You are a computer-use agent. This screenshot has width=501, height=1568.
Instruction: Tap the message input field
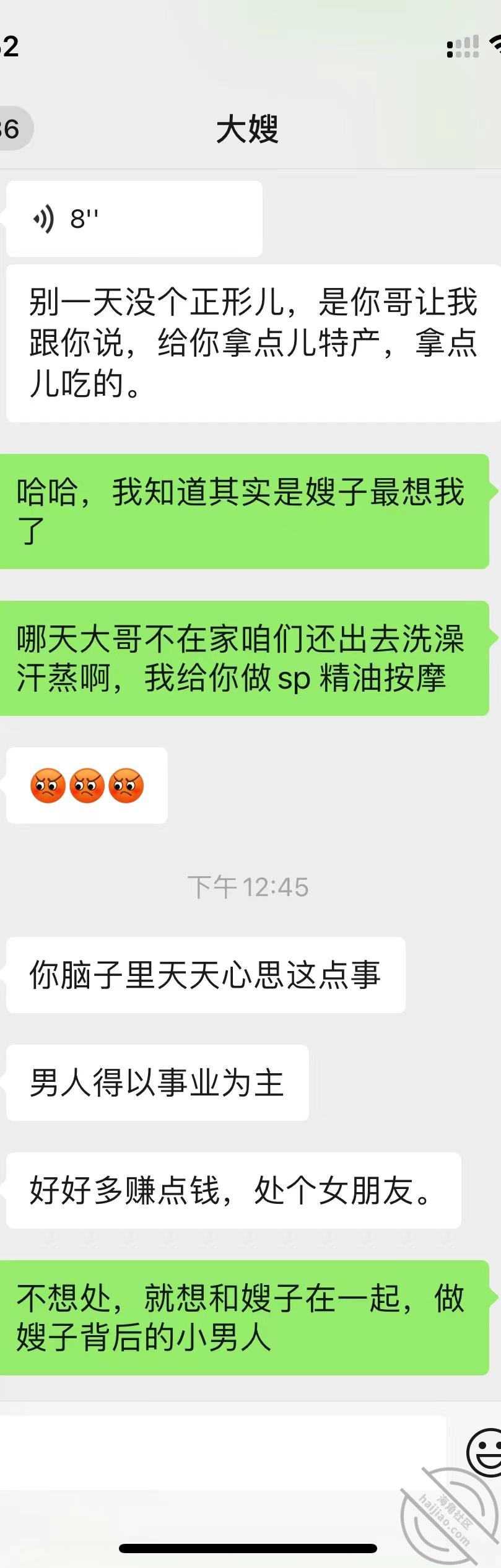(223, 1452)
